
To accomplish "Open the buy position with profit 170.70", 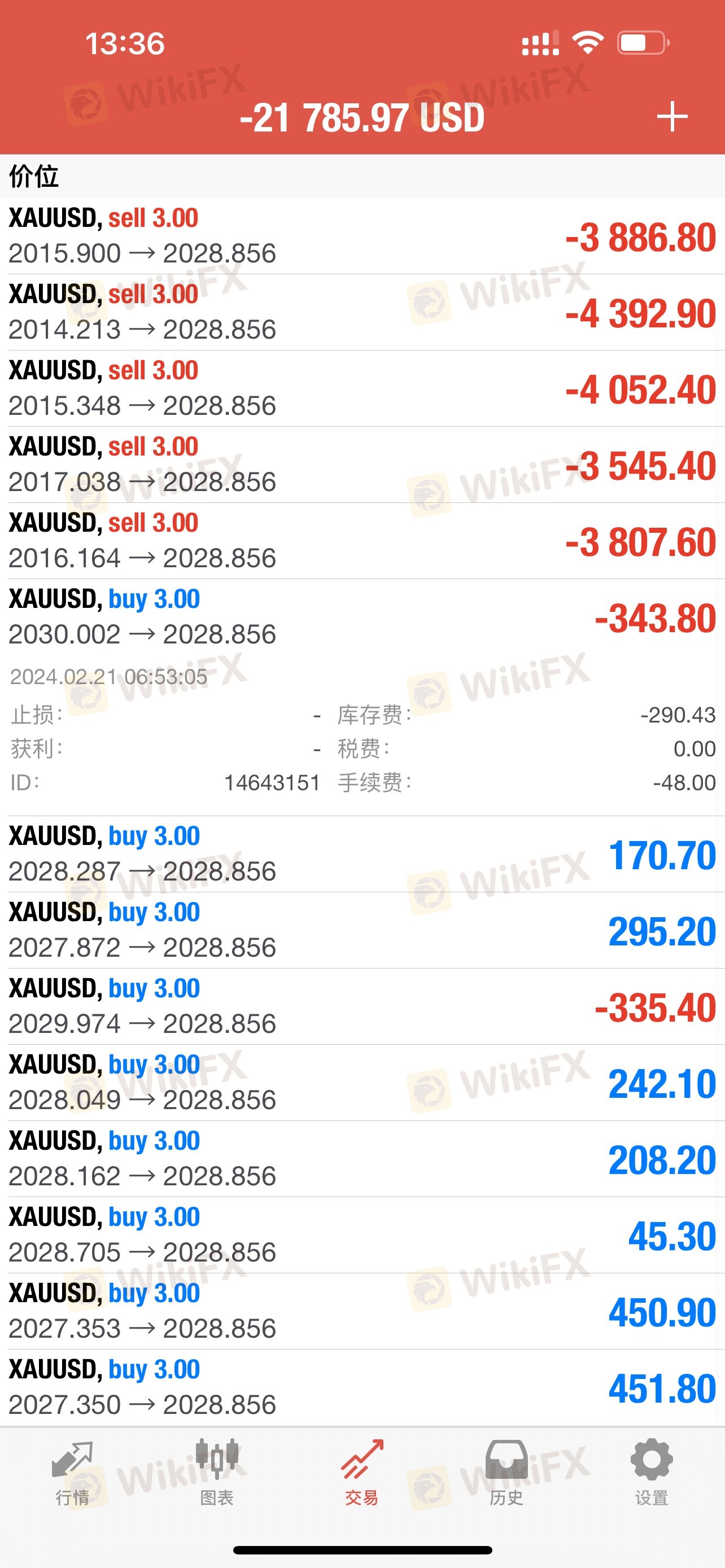I will click(362, 854).
